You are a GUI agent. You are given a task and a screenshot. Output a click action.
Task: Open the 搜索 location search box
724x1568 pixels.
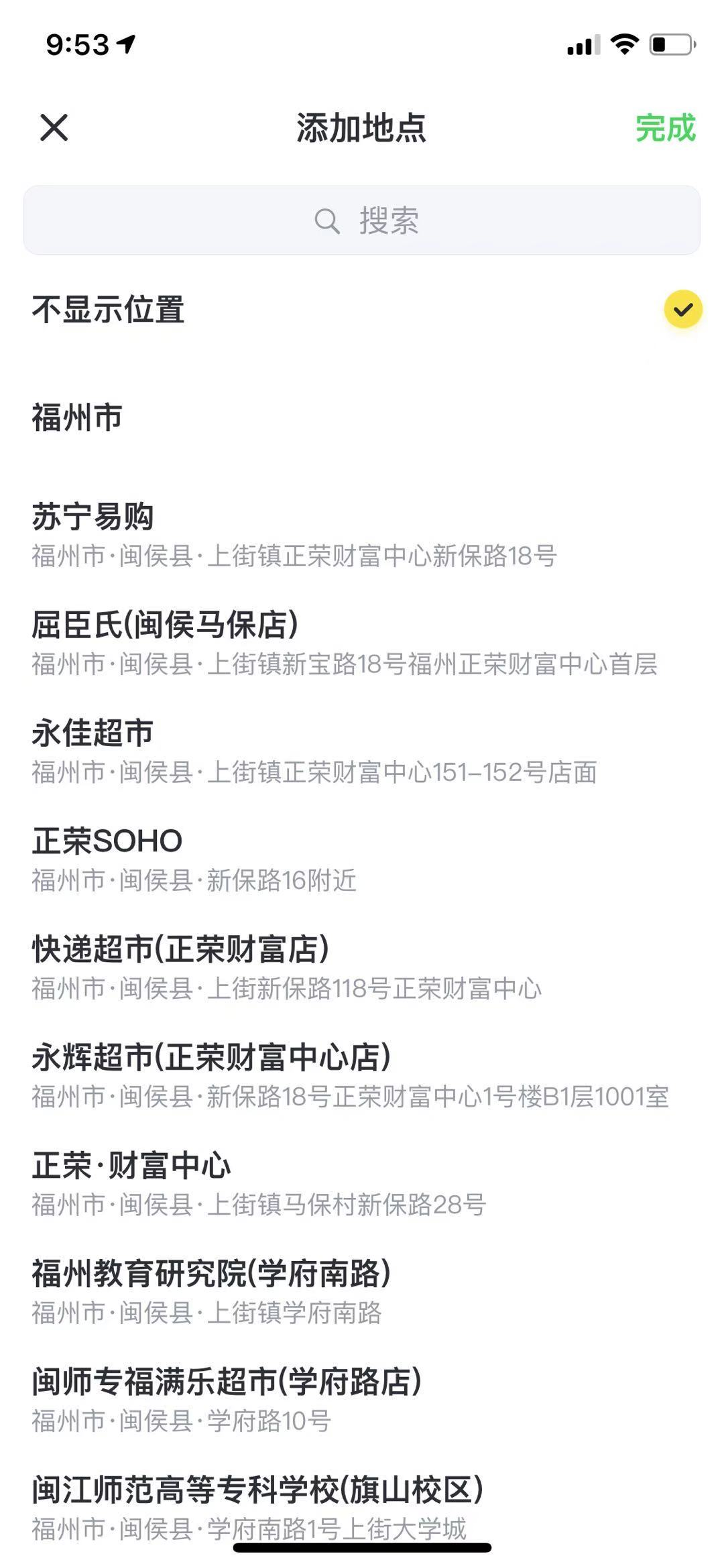coord(362,221)
